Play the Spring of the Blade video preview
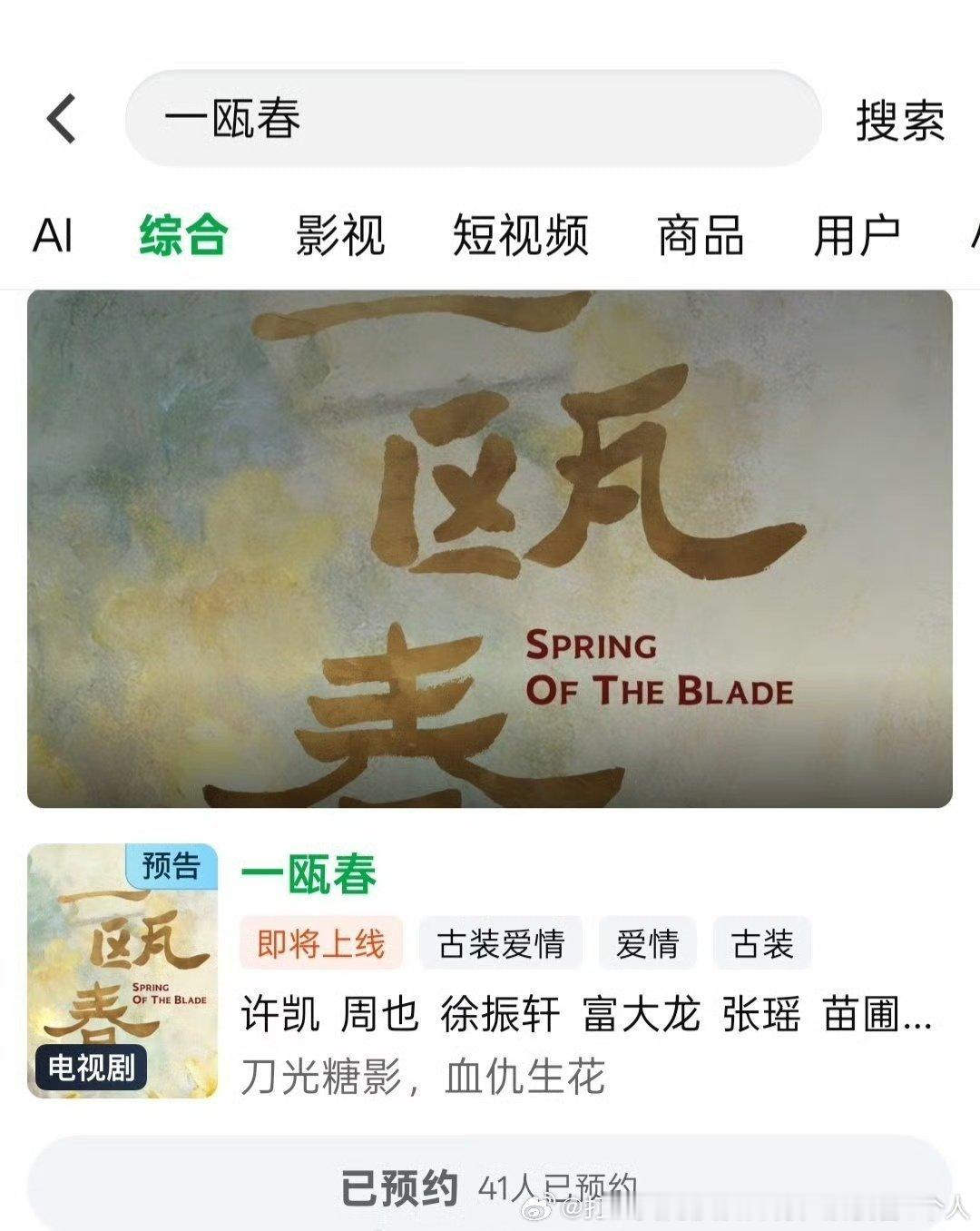 tap(490, 558)
